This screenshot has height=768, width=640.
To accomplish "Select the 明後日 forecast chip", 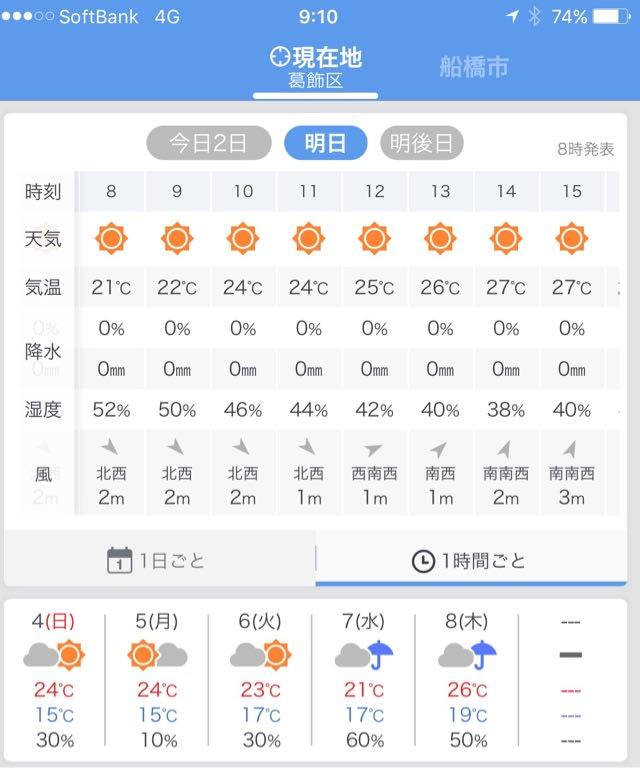I will tap(422, 143).
